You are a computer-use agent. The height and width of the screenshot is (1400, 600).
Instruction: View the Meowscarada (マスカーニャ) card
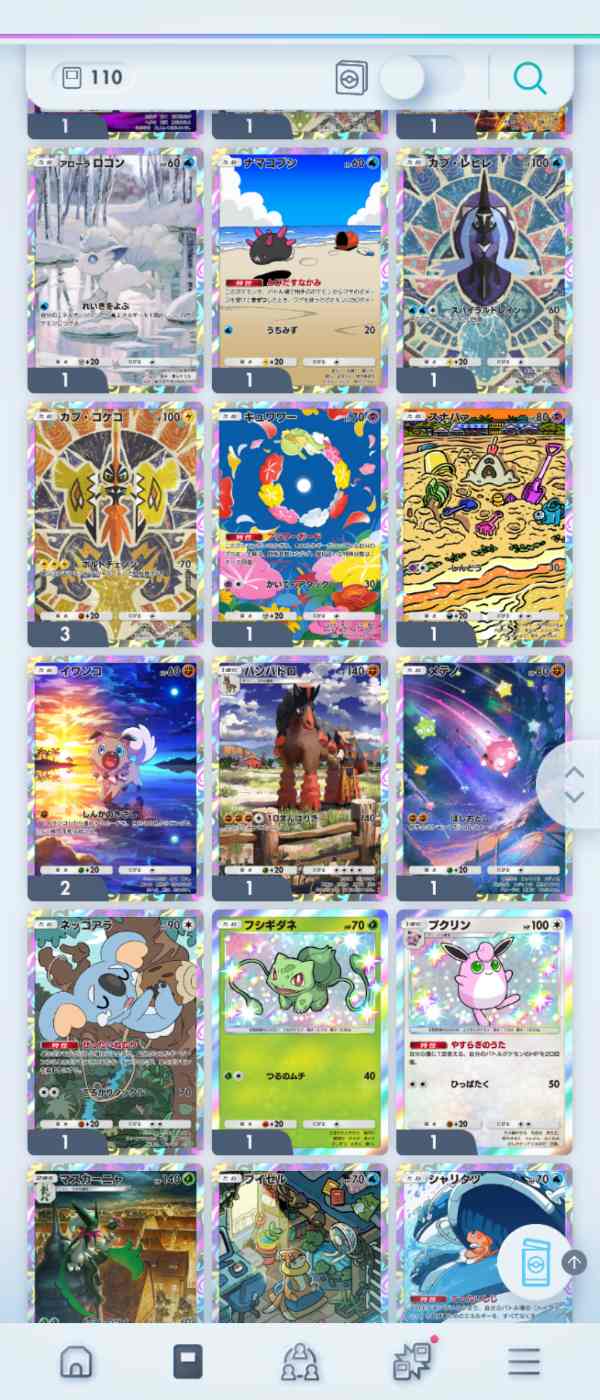tap(115, 1245)
